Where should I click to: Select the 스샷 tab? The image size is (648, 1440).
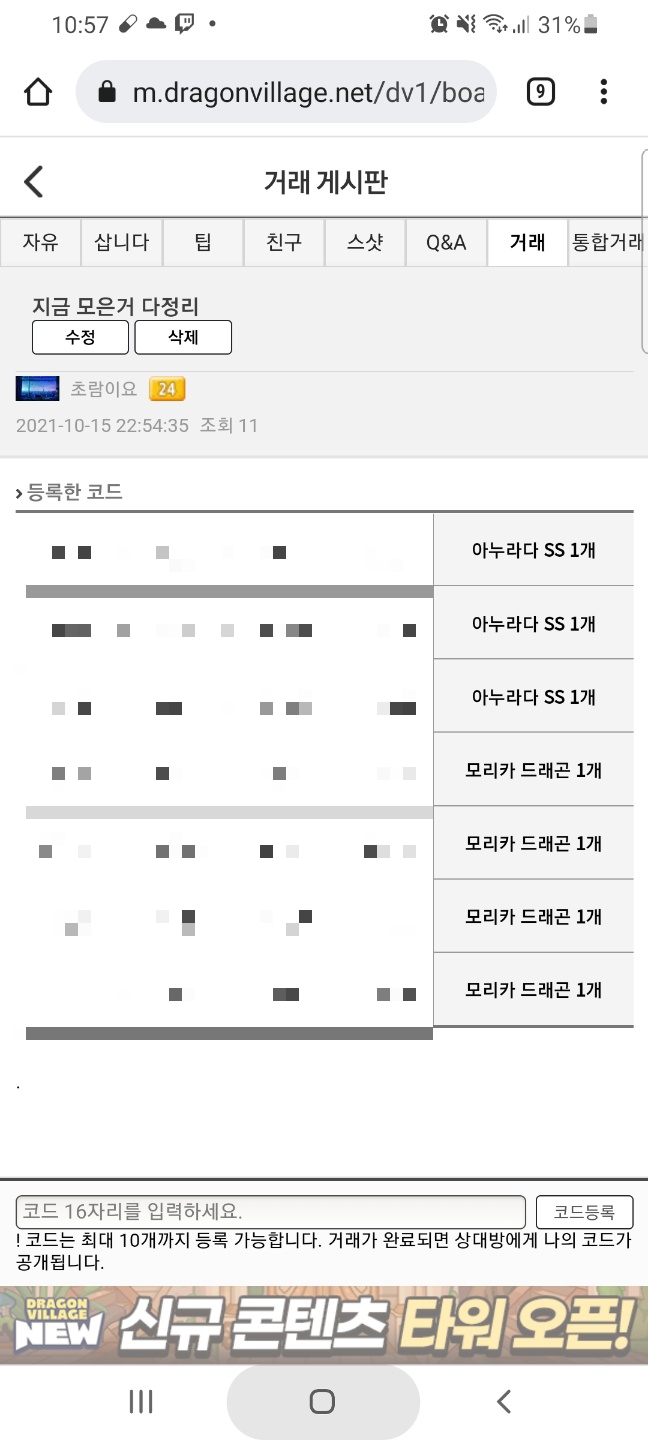point(365,243)
